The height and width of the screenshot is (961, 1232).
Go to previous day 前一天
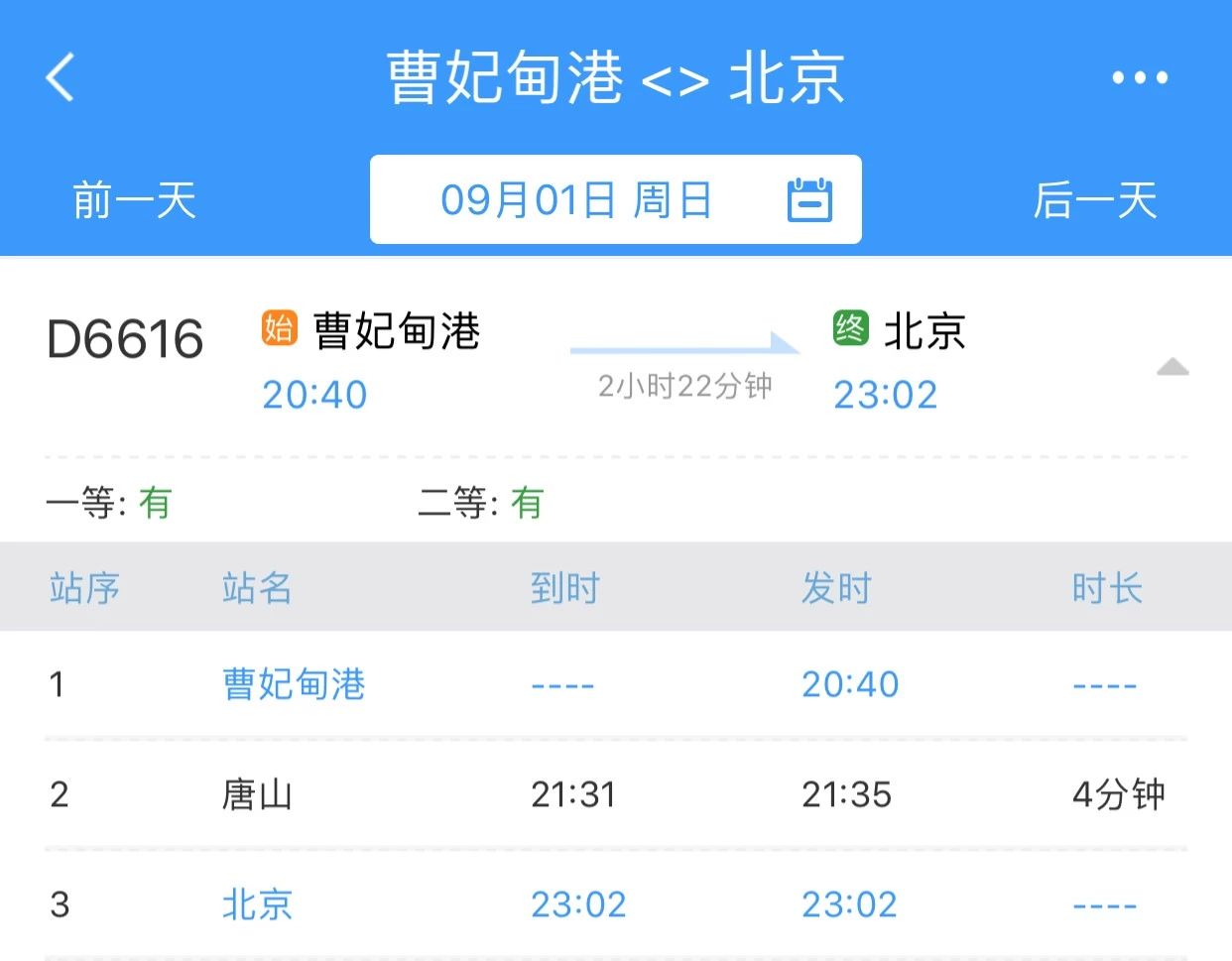tap(134, 200)
